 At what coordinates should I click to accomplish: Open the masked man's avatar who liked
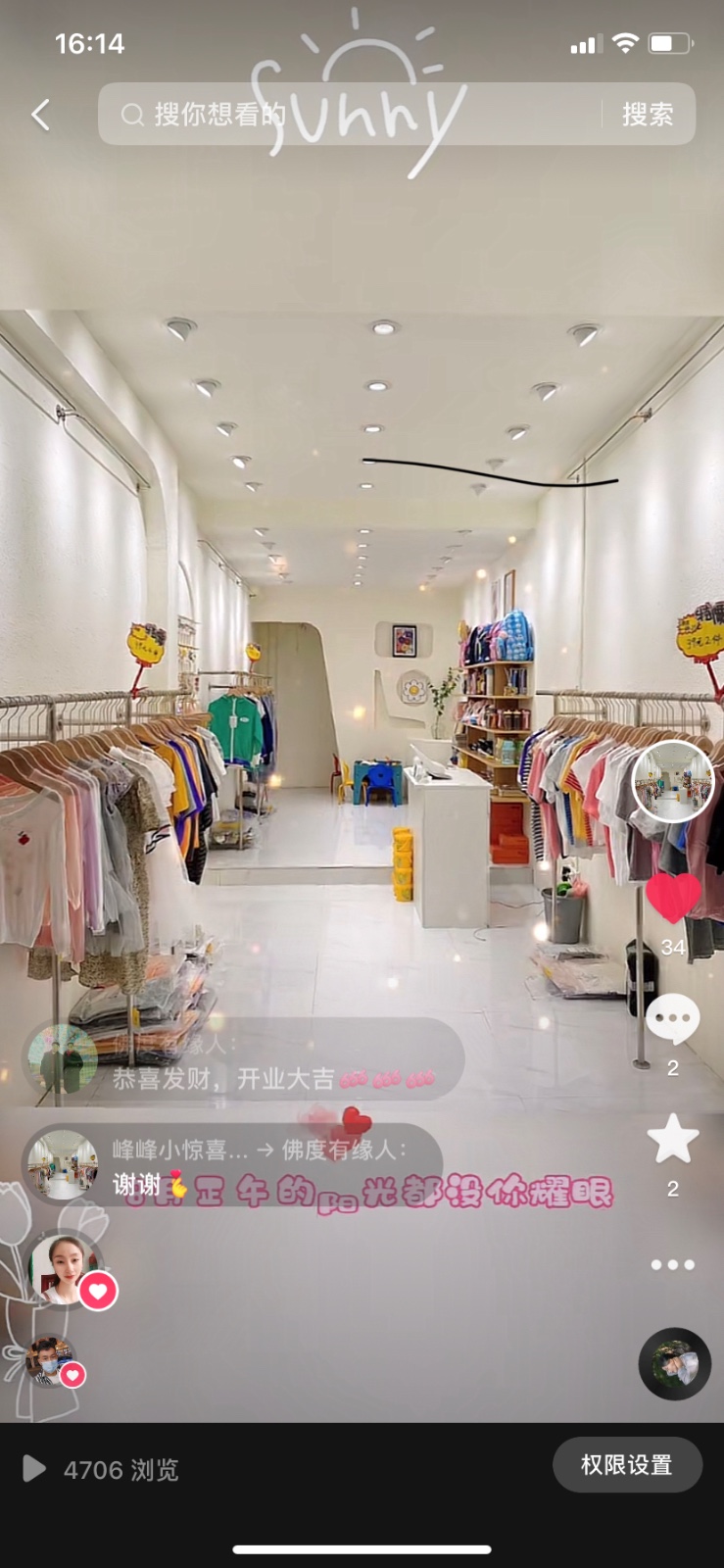pos(49,1362)
